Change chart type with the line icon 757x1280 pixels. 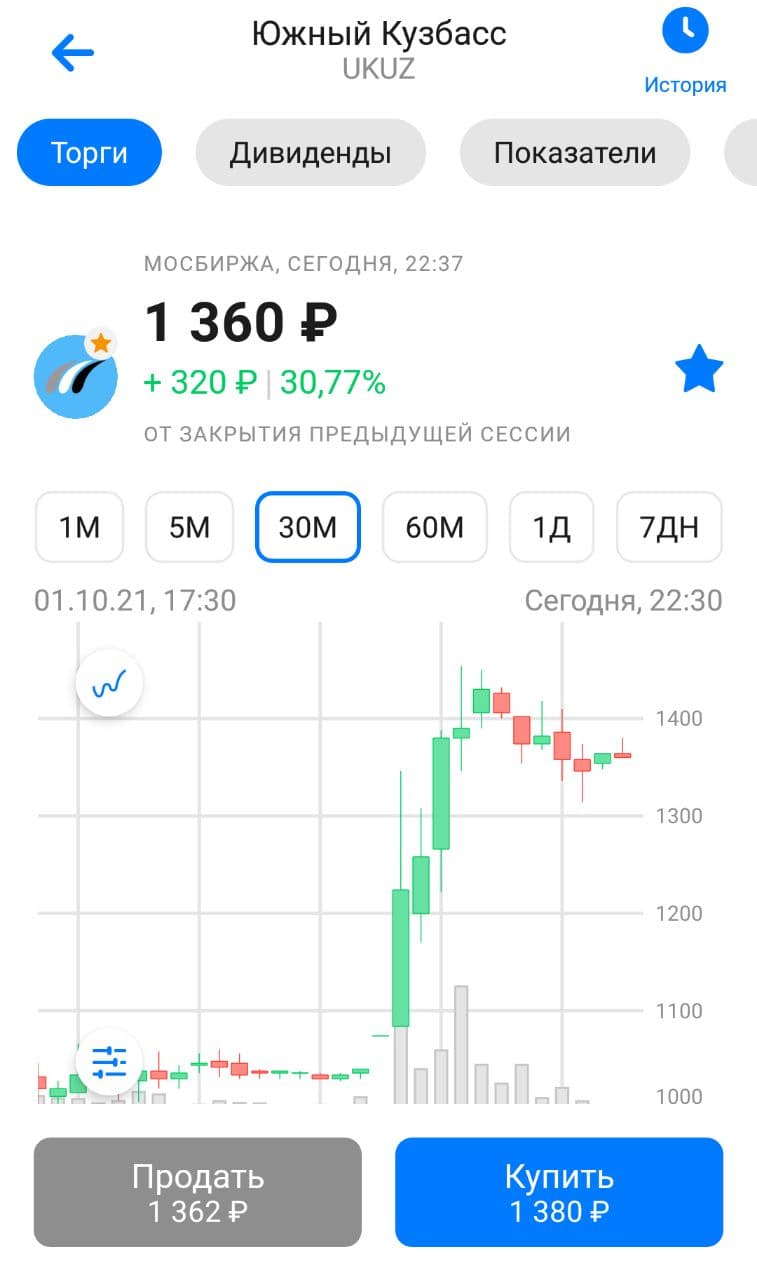point(109,685)
